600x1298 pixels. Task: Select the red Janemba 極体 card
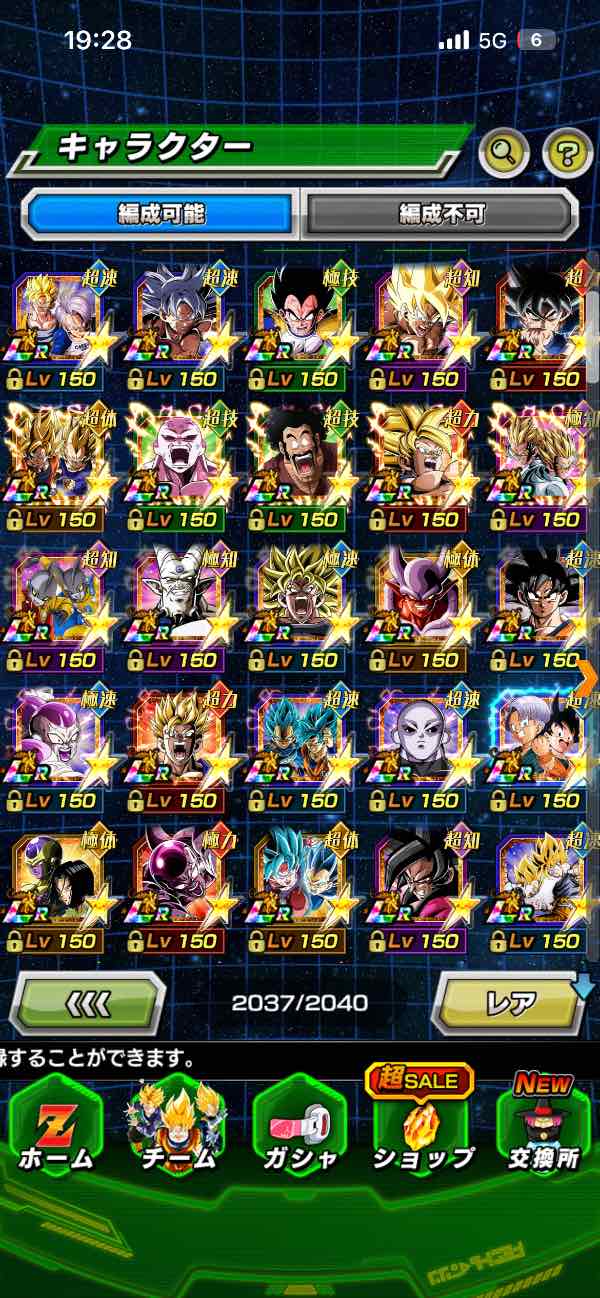[419, 598]
